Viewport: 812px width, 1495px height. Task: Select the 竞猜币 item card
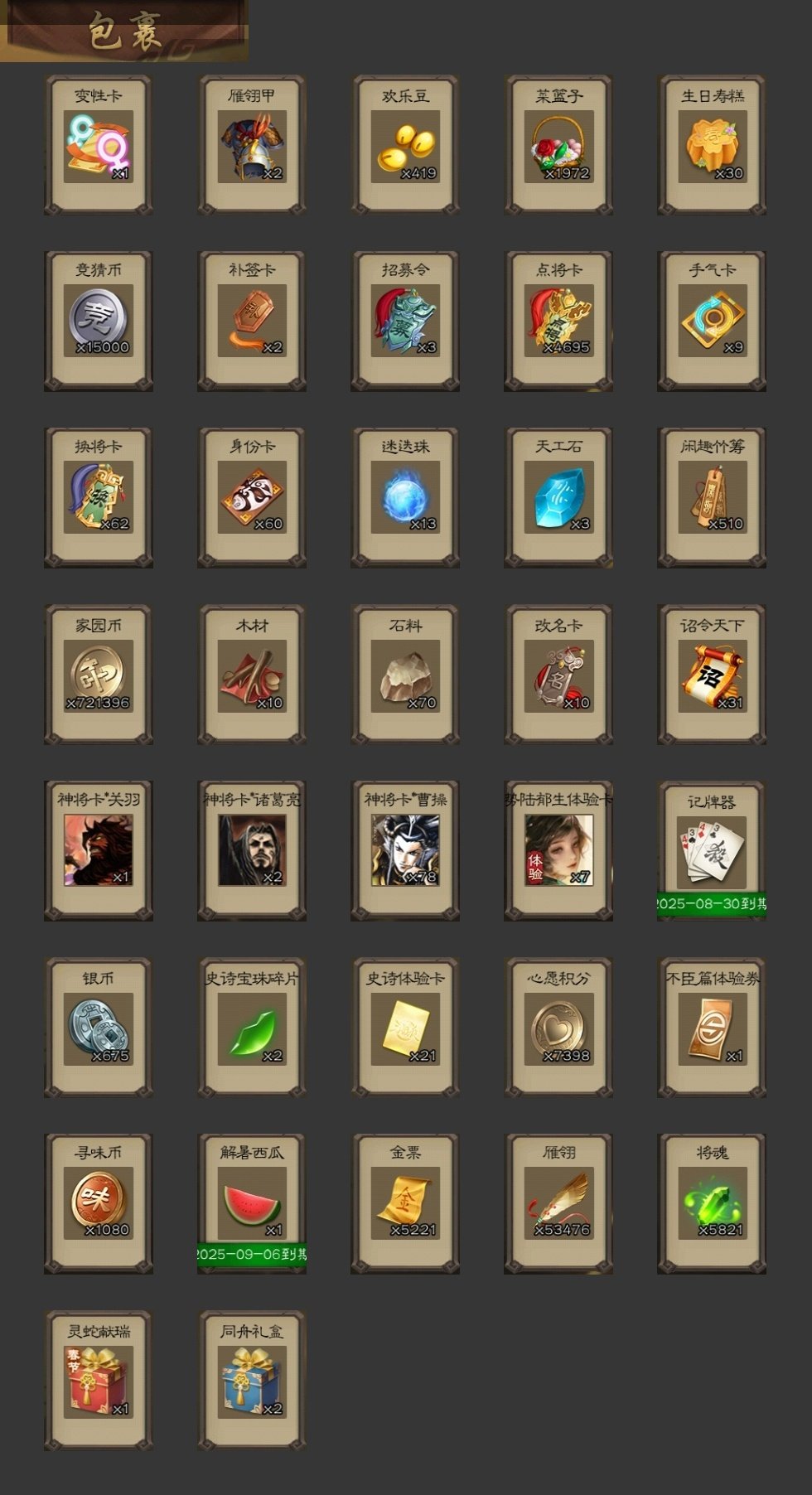[x=99, y=322]
